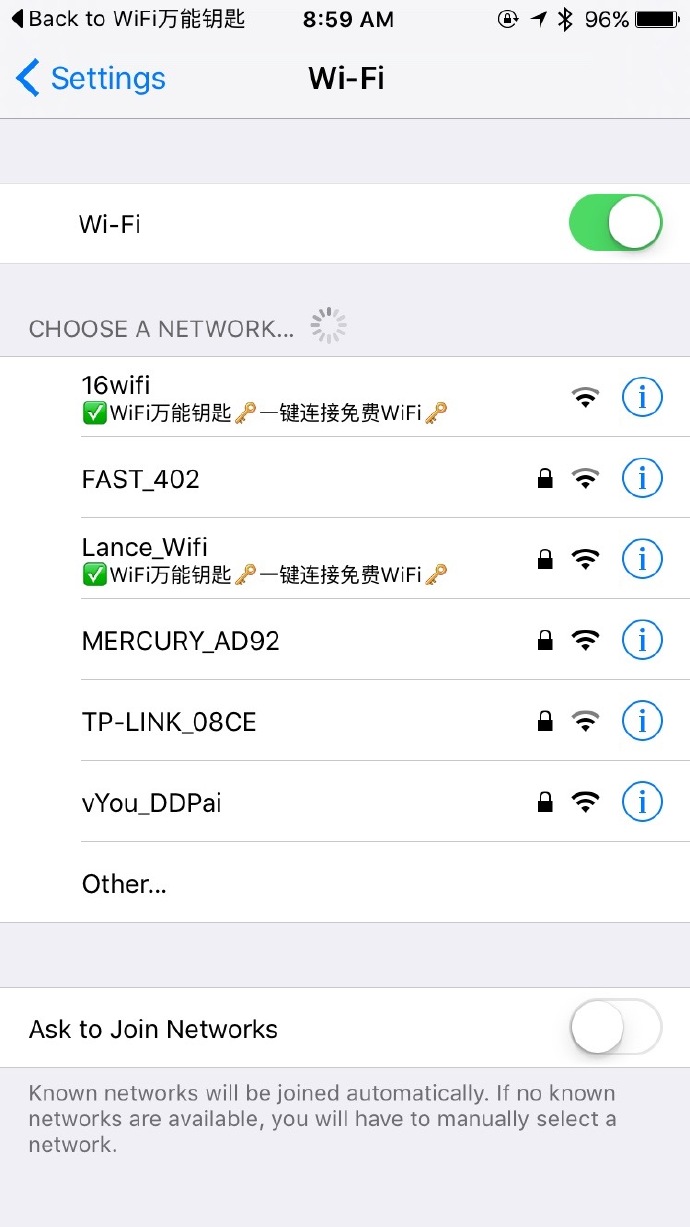Open TP-LINK_08CE info button
Screen dimensions: 690x1227
point(642,721)
